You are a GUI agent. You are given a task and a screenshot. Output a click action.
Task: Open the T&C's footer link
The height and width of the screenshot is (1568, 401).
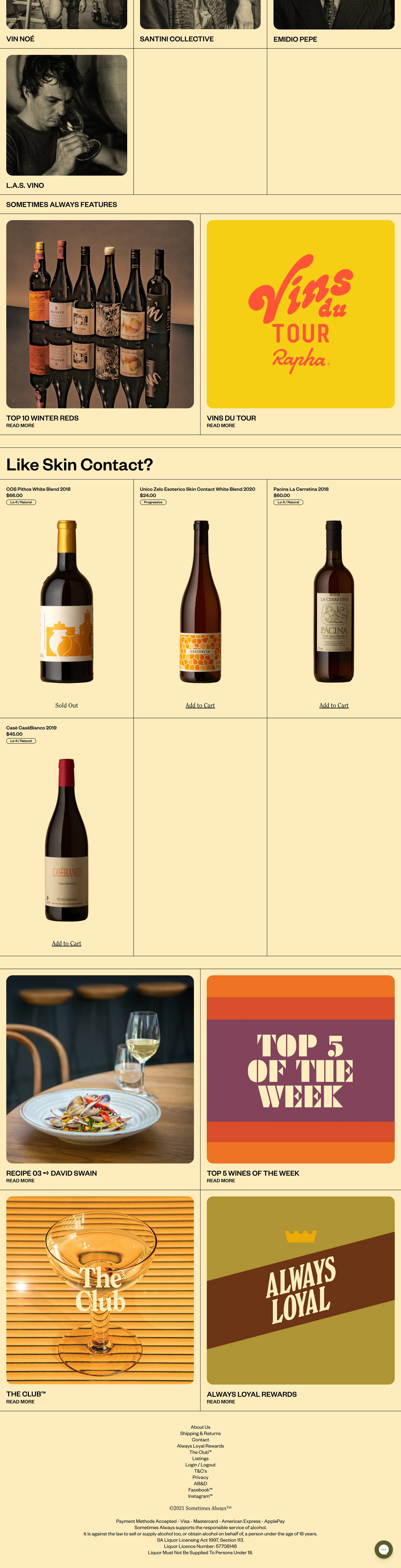200,1471
